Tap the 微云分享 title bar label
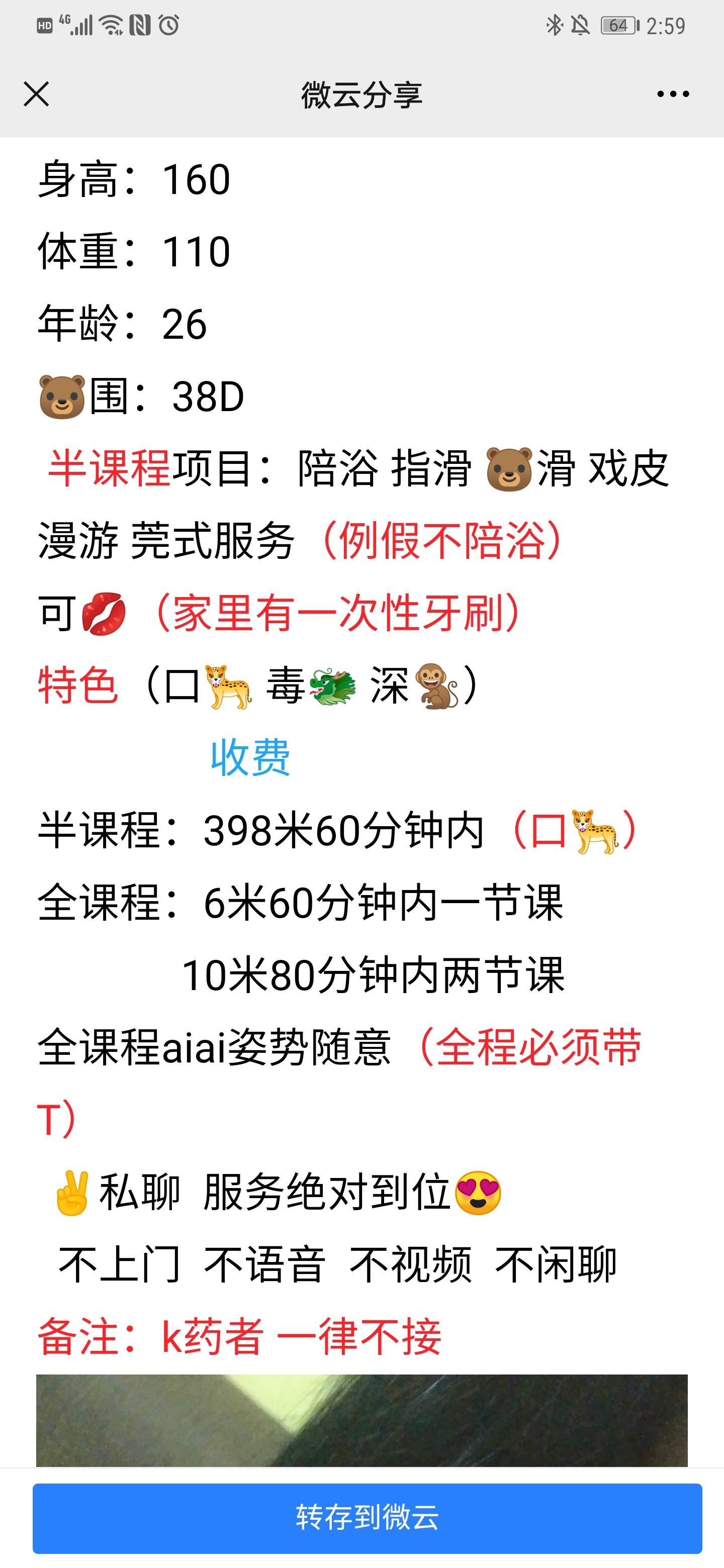Image resolution: width=724 pixels, height=1568 pixels. click(x=361, y=94)
